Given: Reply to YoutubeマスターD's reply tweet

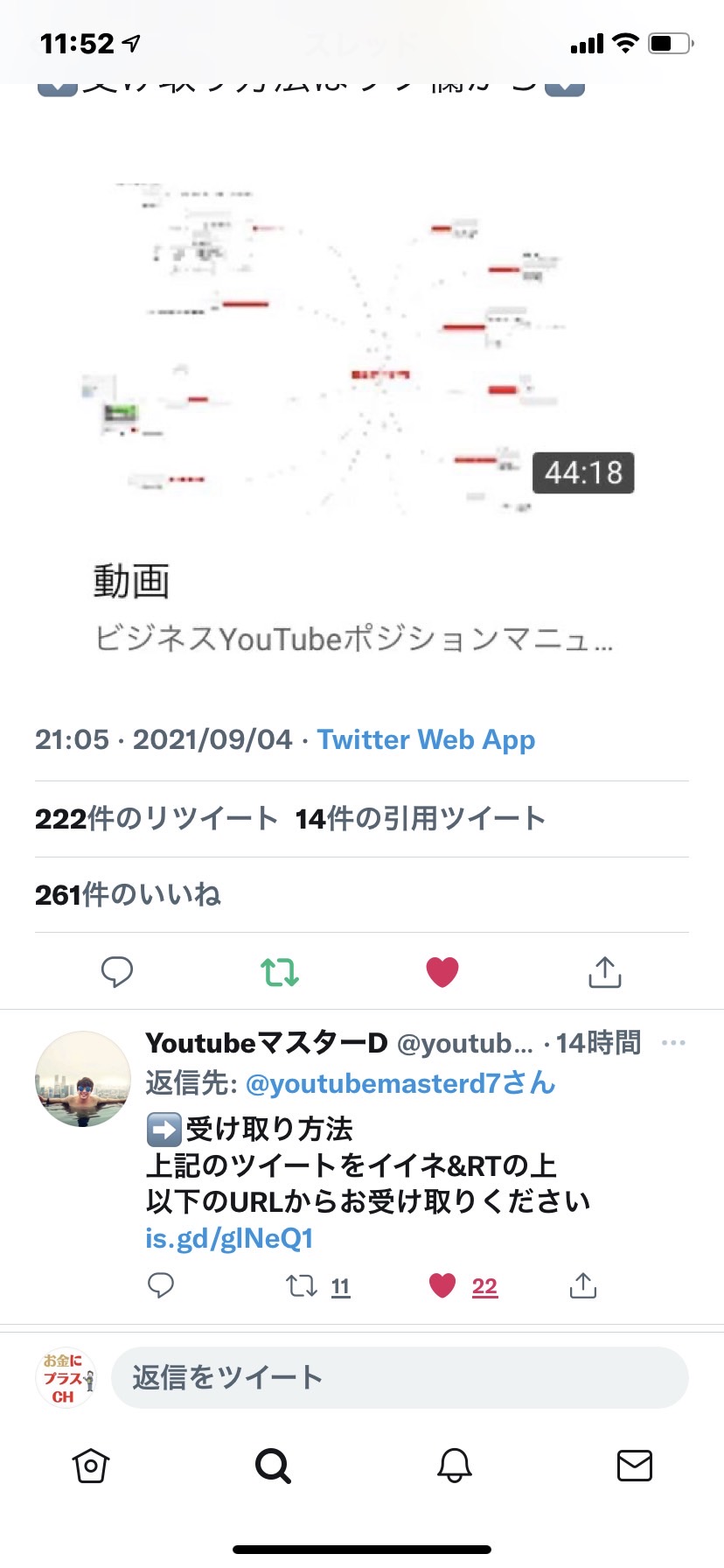Looking at the screenshot, I should click(161, 1285).
